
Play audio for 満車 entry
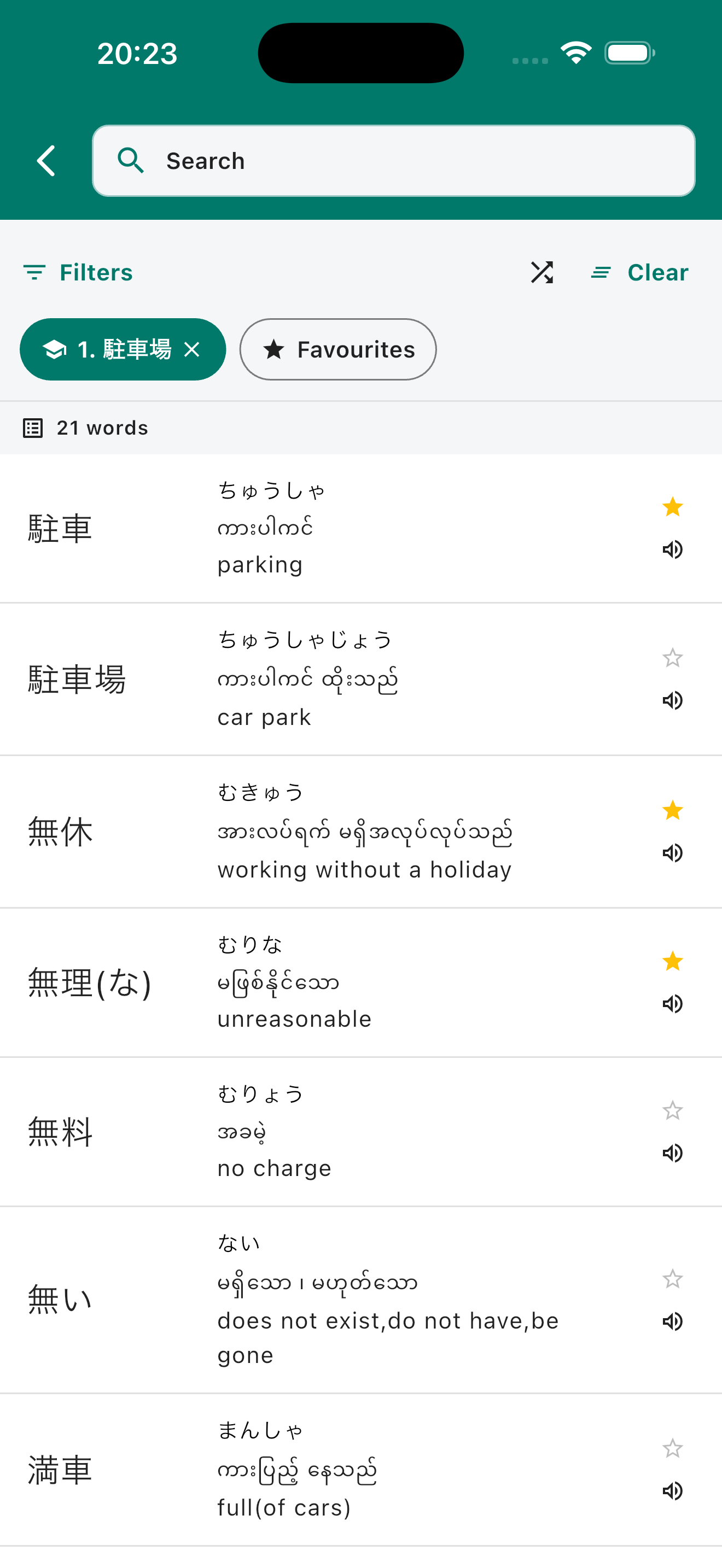(x=673, y=1491)
